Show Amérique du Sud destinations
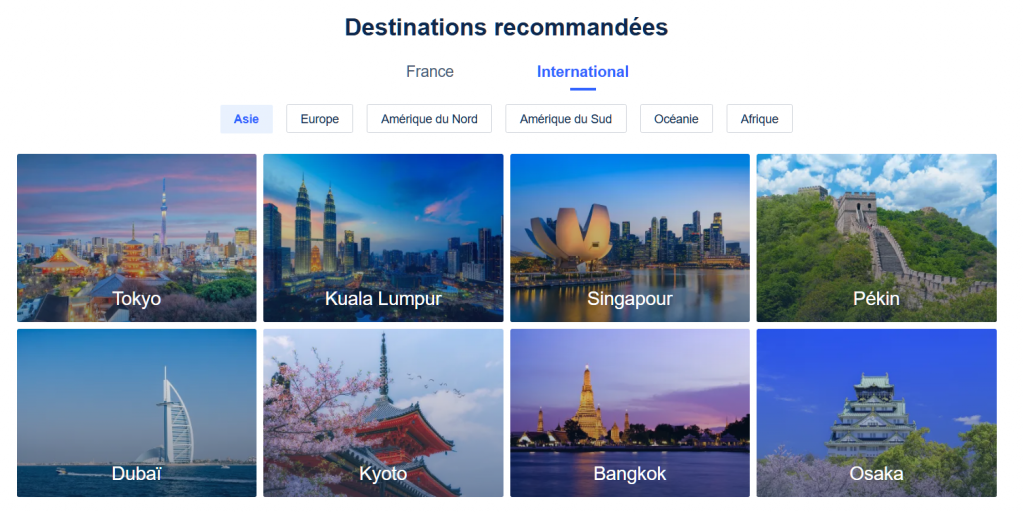The height and width of the screenshot is (512, 1024). (x=565, y=119)
